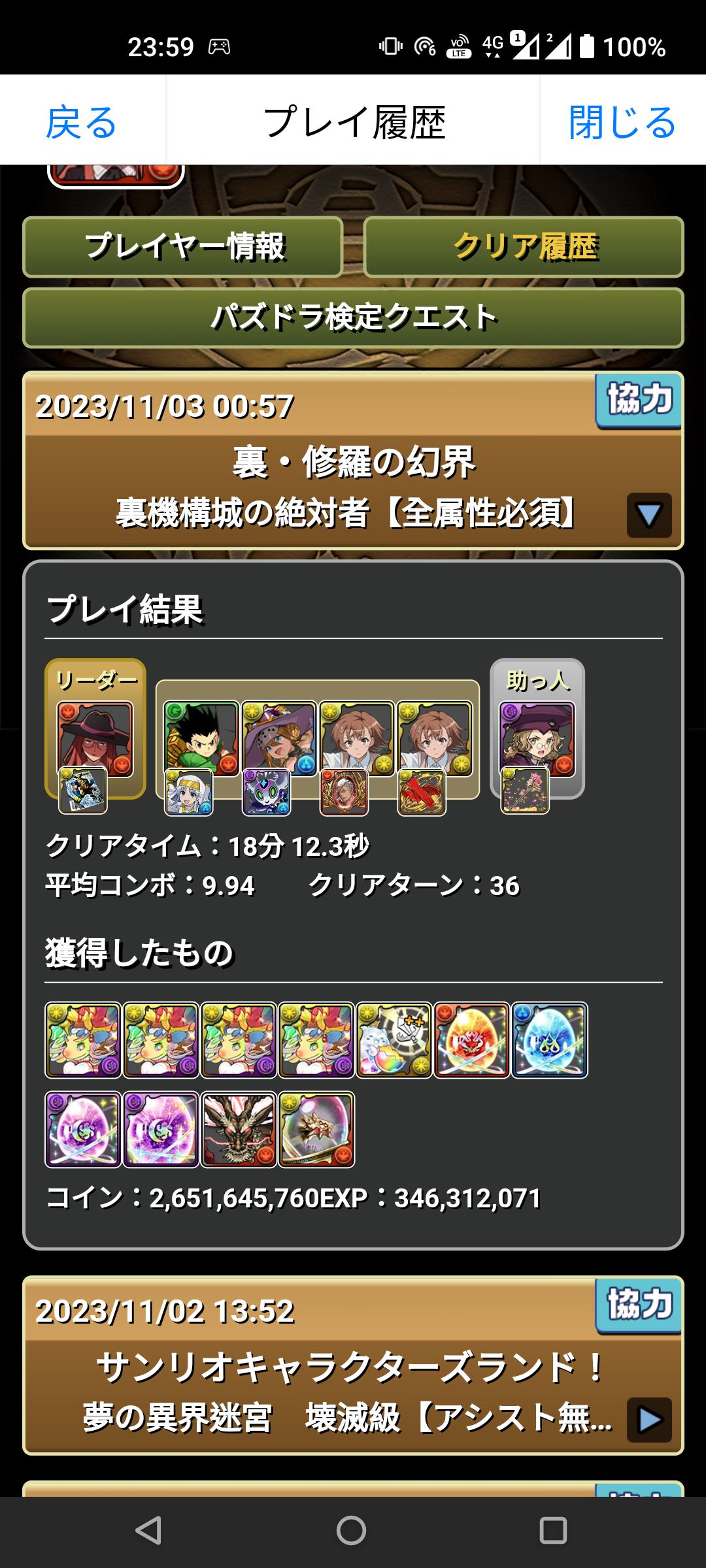
Task: Tap 戻る to go back
Action: pyautogui.click(x=82, y=122)
